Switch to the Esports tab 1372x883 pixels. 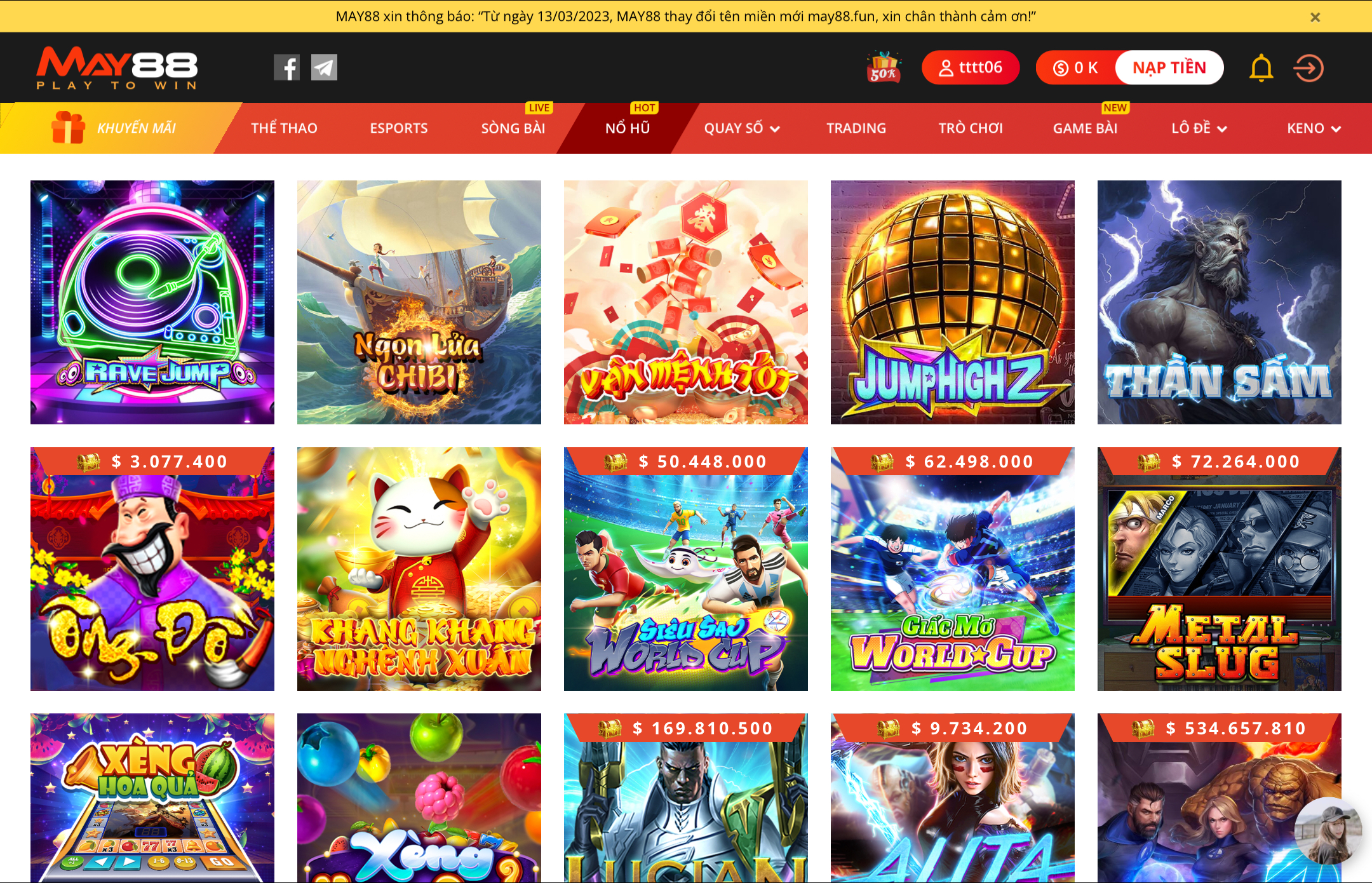(398, 128)
